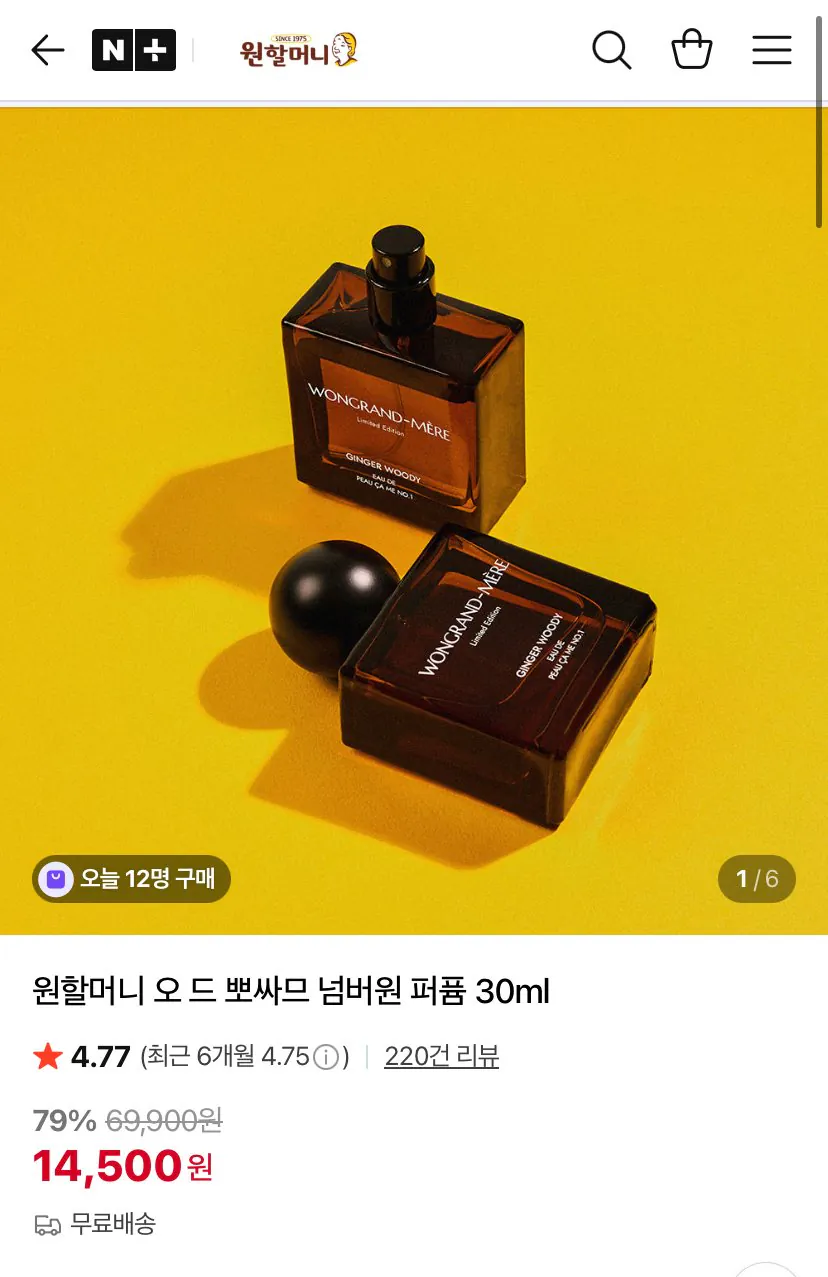The image size is (828, 1277).
Task: Open the 220건 리뷰 reviews link
Action: (441, 1057)
